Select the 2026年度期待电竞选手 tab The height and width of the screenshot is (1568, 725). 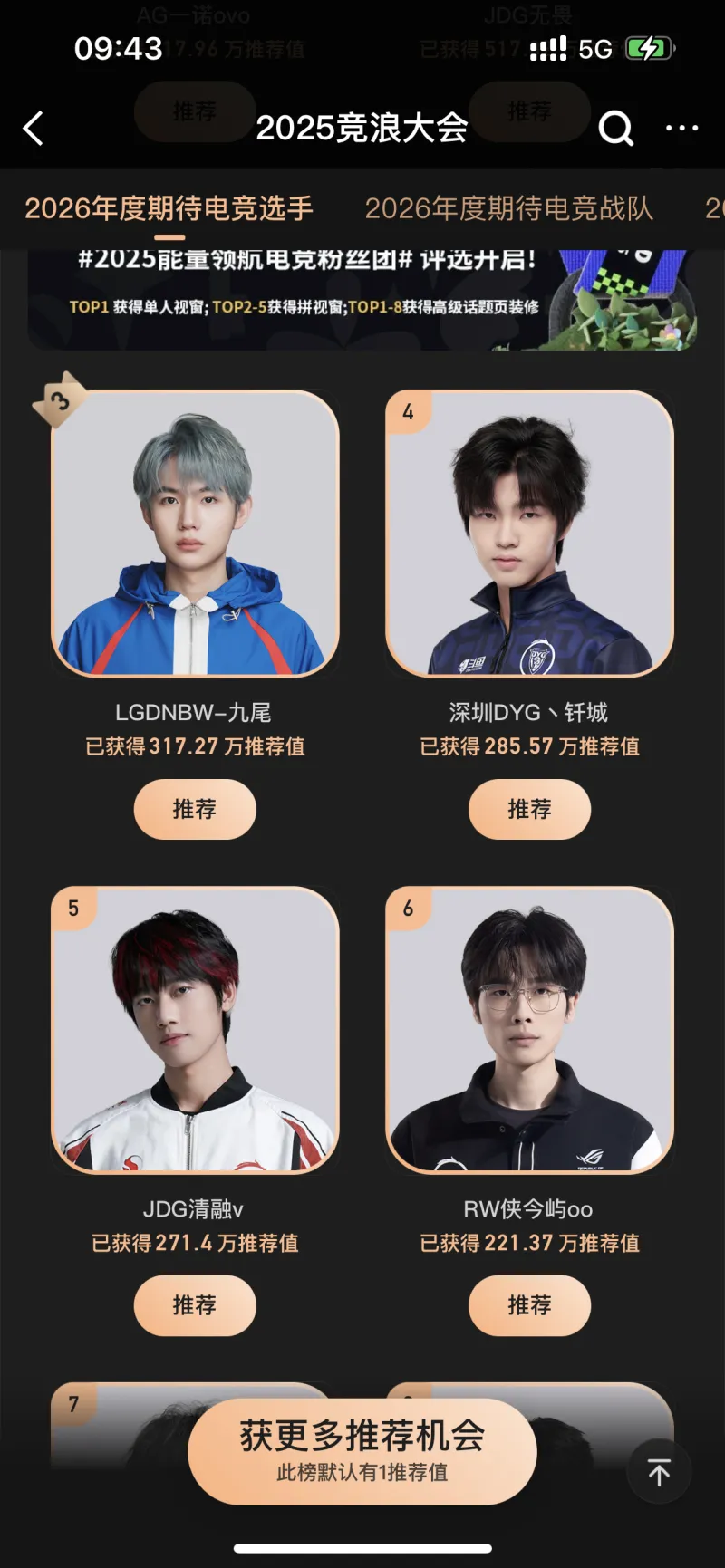pyautogui.click(x=169, y=208)
